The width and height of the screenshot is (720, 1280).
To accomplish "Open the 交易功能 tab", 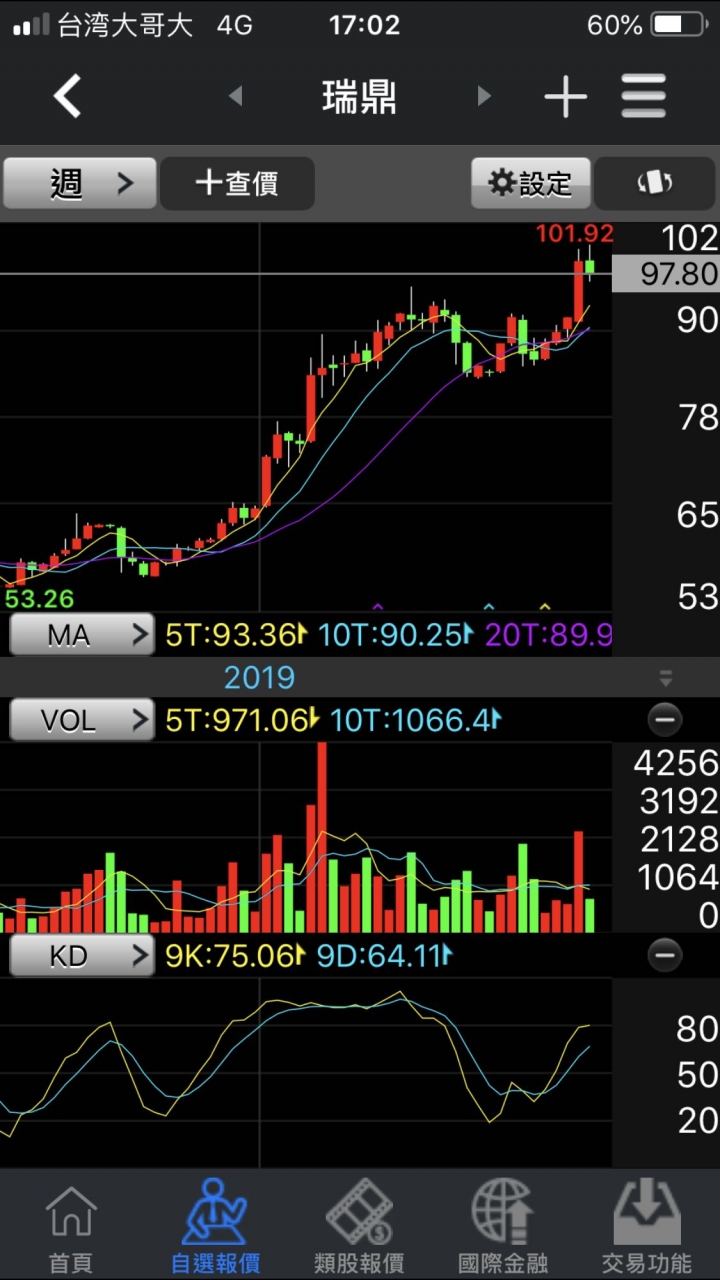I will click(647, 1226).
